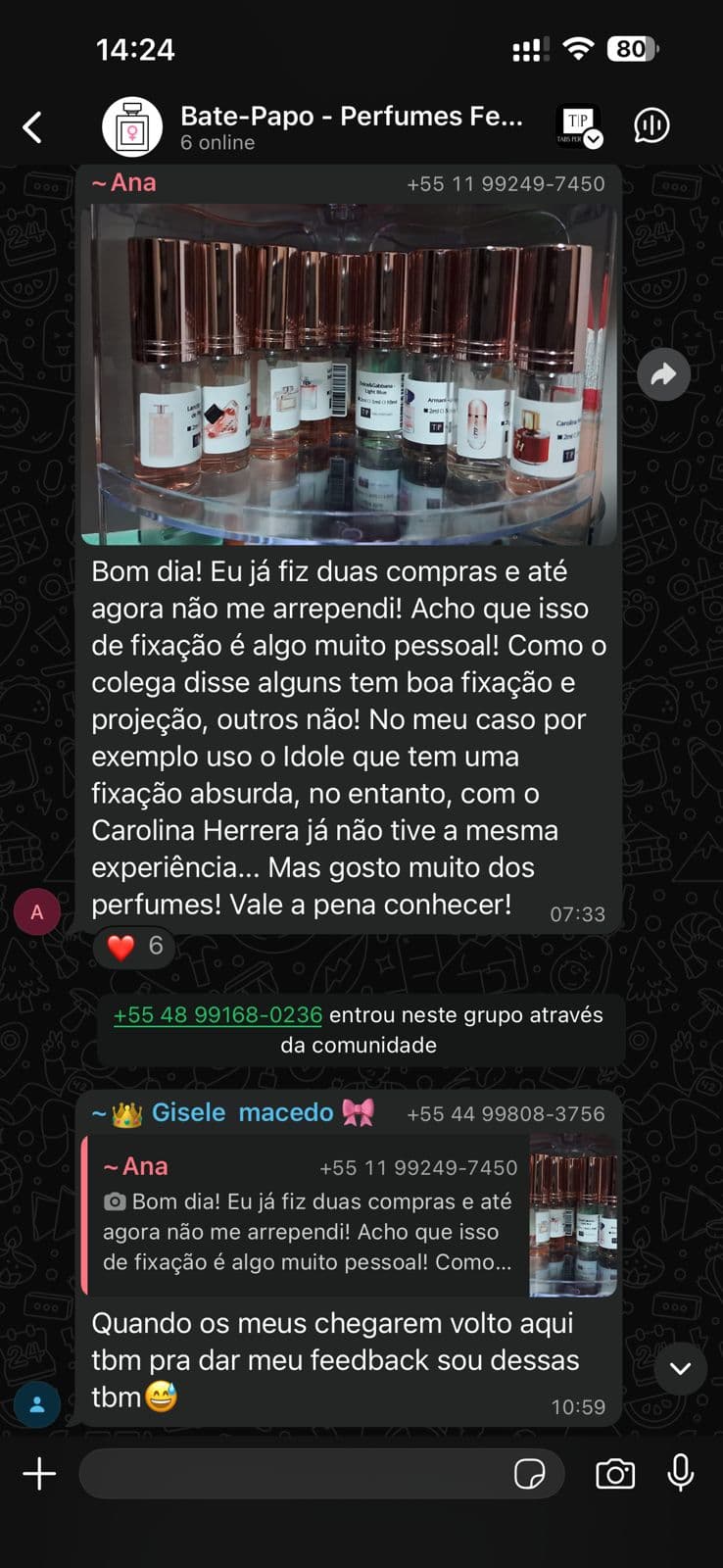Screen dimensions: 723x1568
Task: Select the camera icon to take a photo
Action: [x=615, y=1473]
